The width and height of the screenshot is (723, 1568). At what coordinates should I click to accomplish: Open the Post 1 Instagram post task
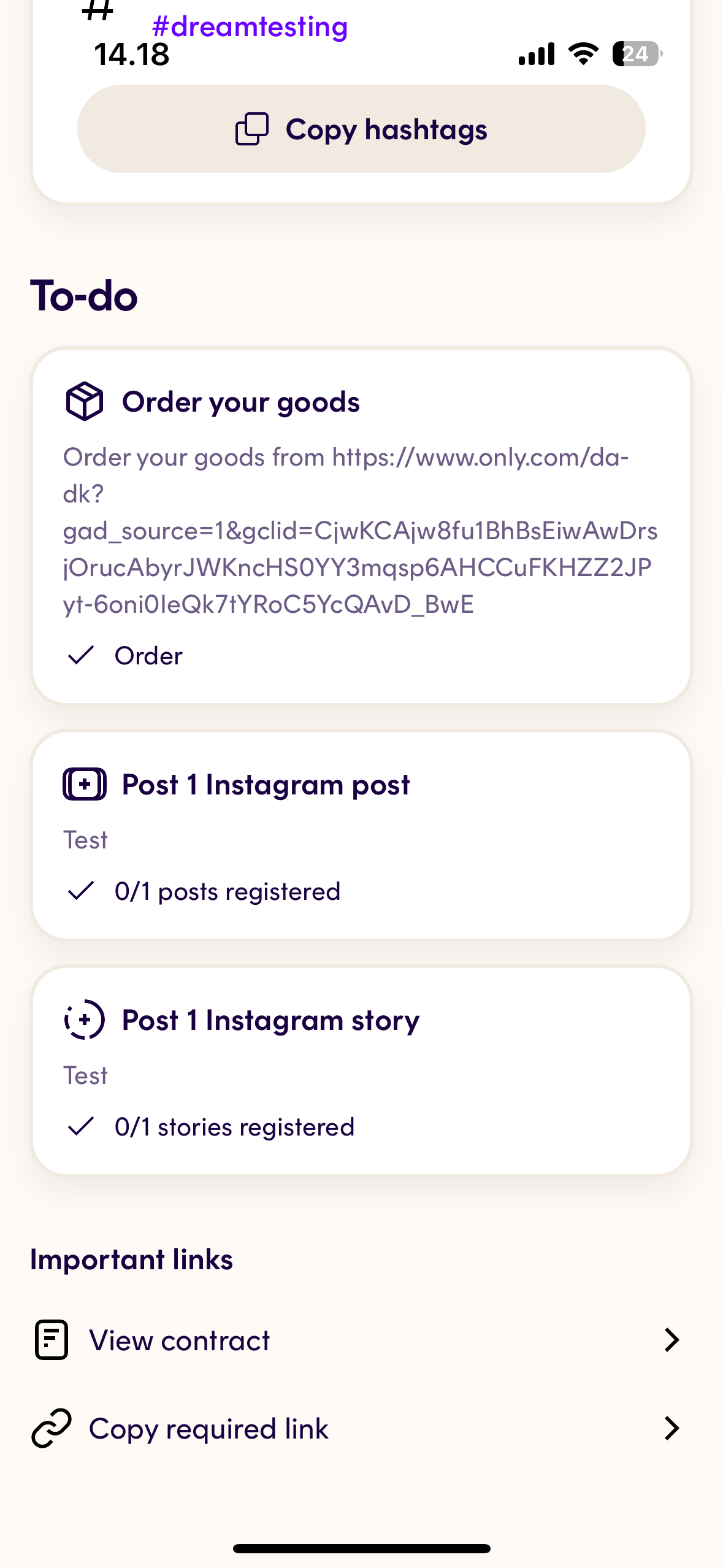[x=361, y=835]
